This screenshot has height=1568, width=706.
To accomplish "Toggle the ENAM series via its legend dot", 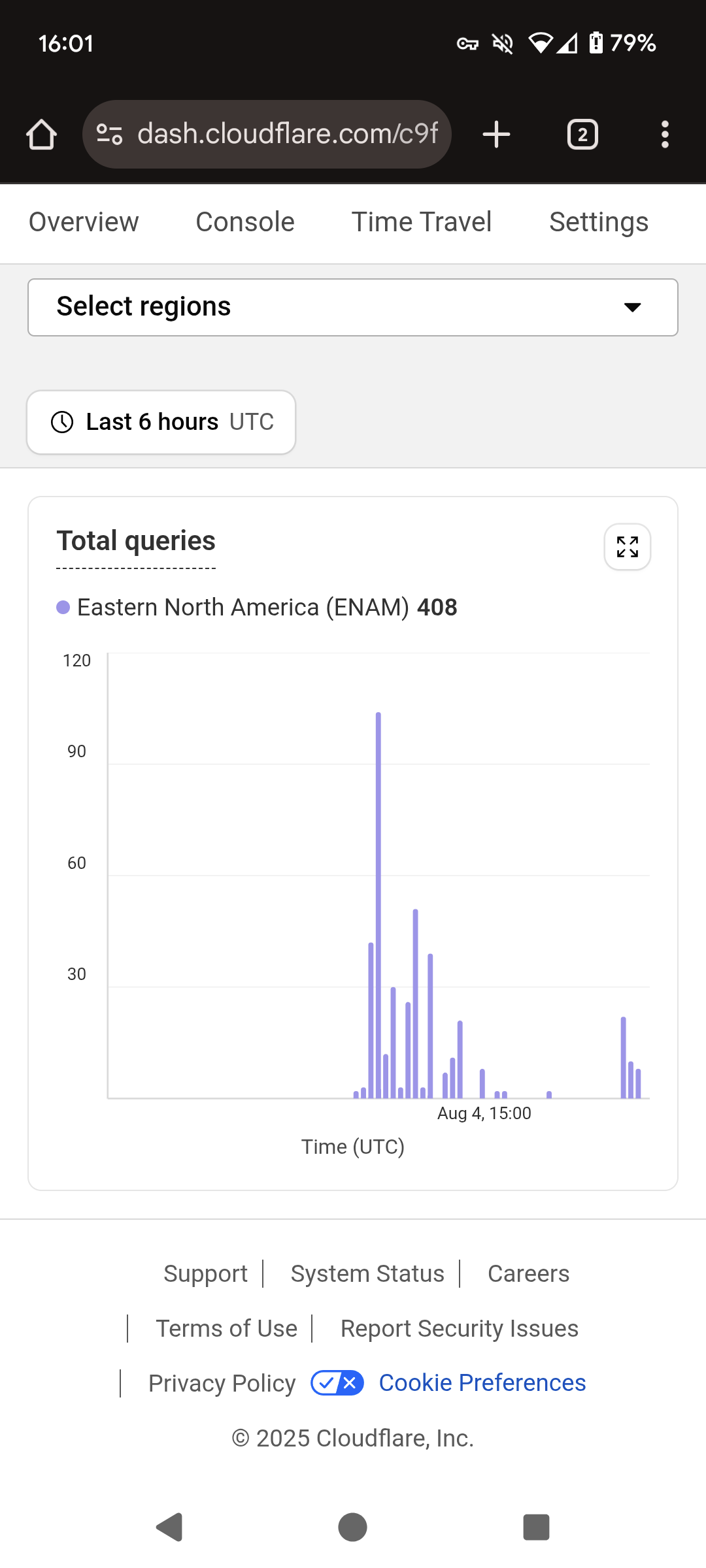I will point(62,607).
